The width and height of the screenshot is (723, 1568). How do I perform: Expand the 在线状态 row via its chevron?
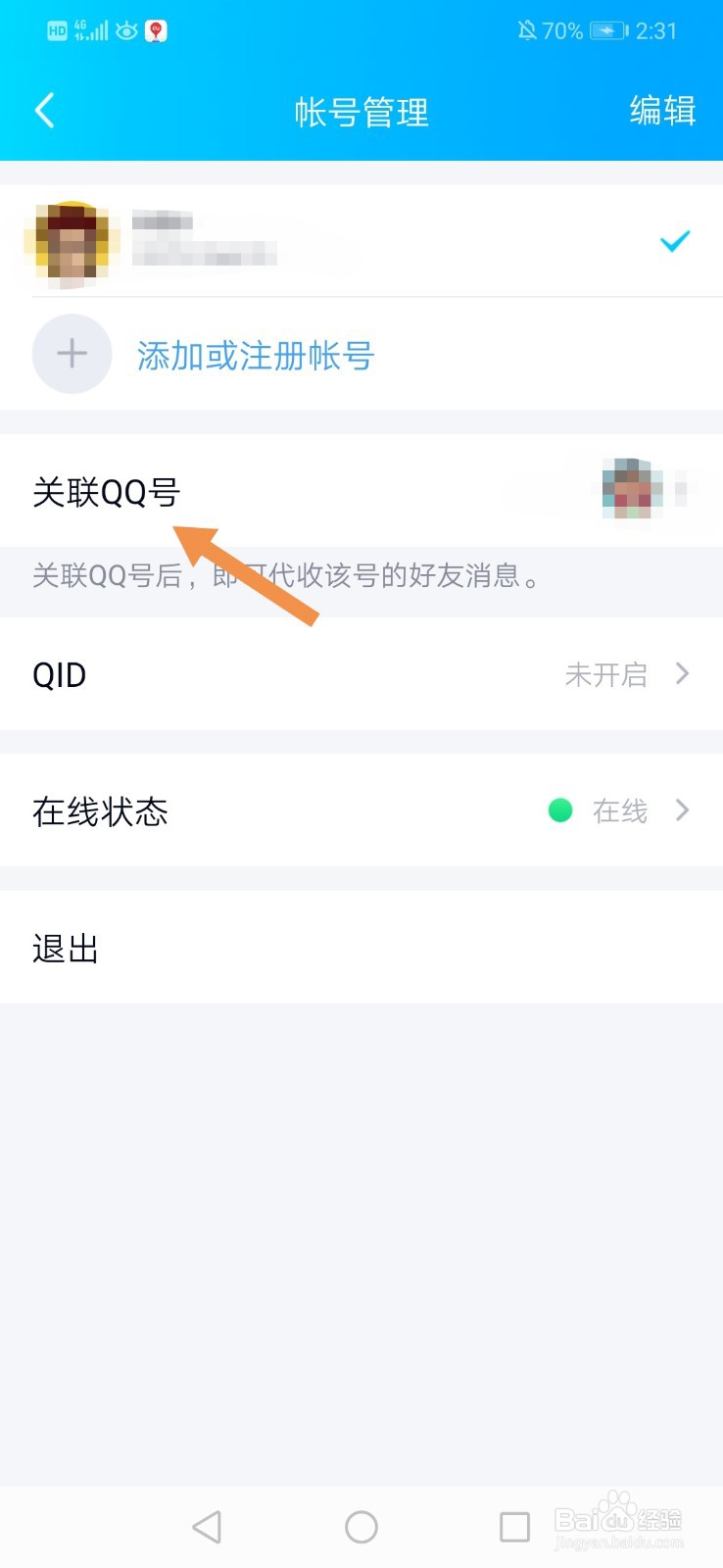(682, 810)
